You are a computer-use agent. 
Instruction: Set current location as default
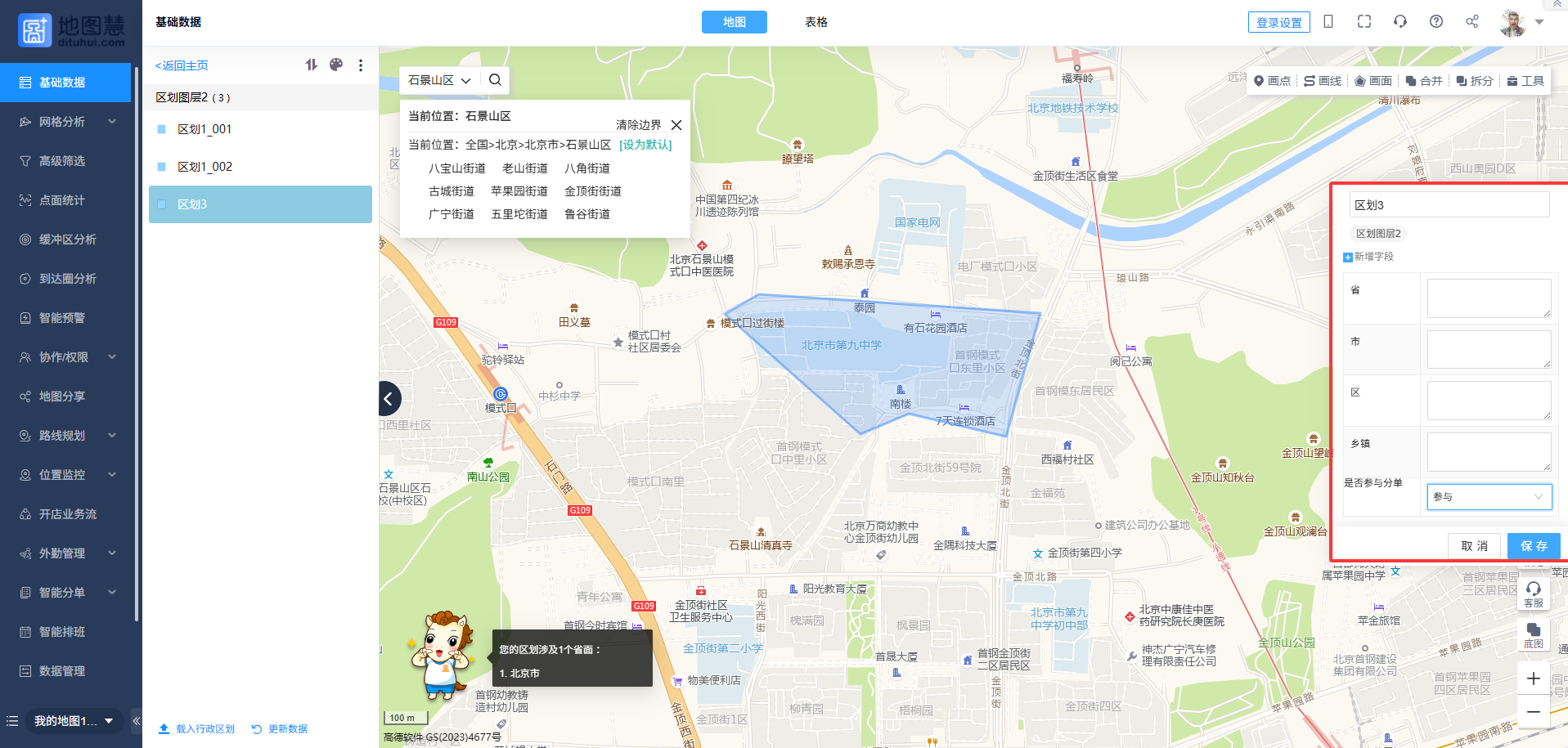coord(645,145)
